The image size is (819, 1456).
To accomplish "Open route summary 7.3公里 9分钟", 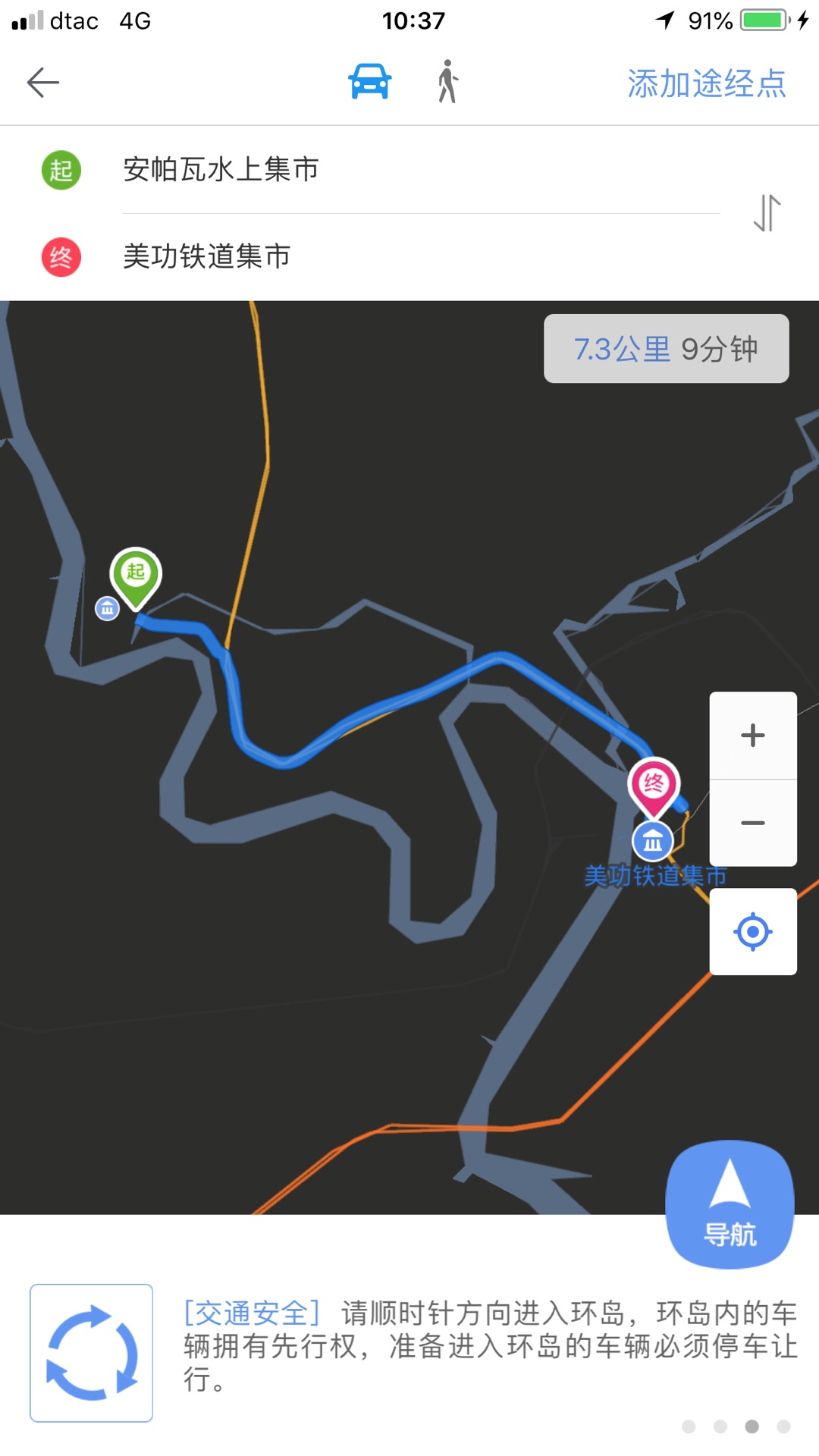I will (666, 349).
